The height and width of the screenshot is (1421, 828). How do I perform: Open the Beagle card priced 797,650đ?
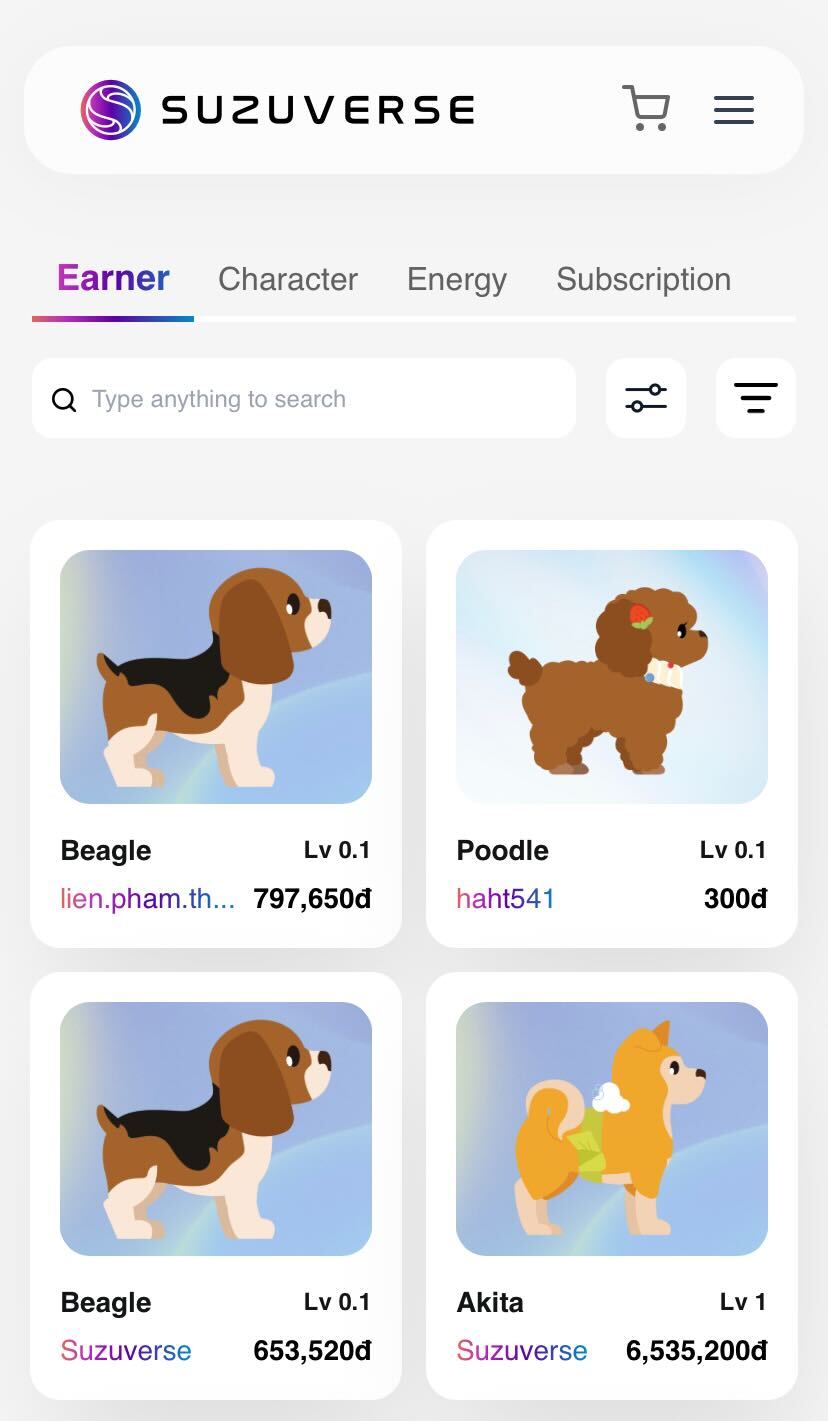click(x=216, y=677)
